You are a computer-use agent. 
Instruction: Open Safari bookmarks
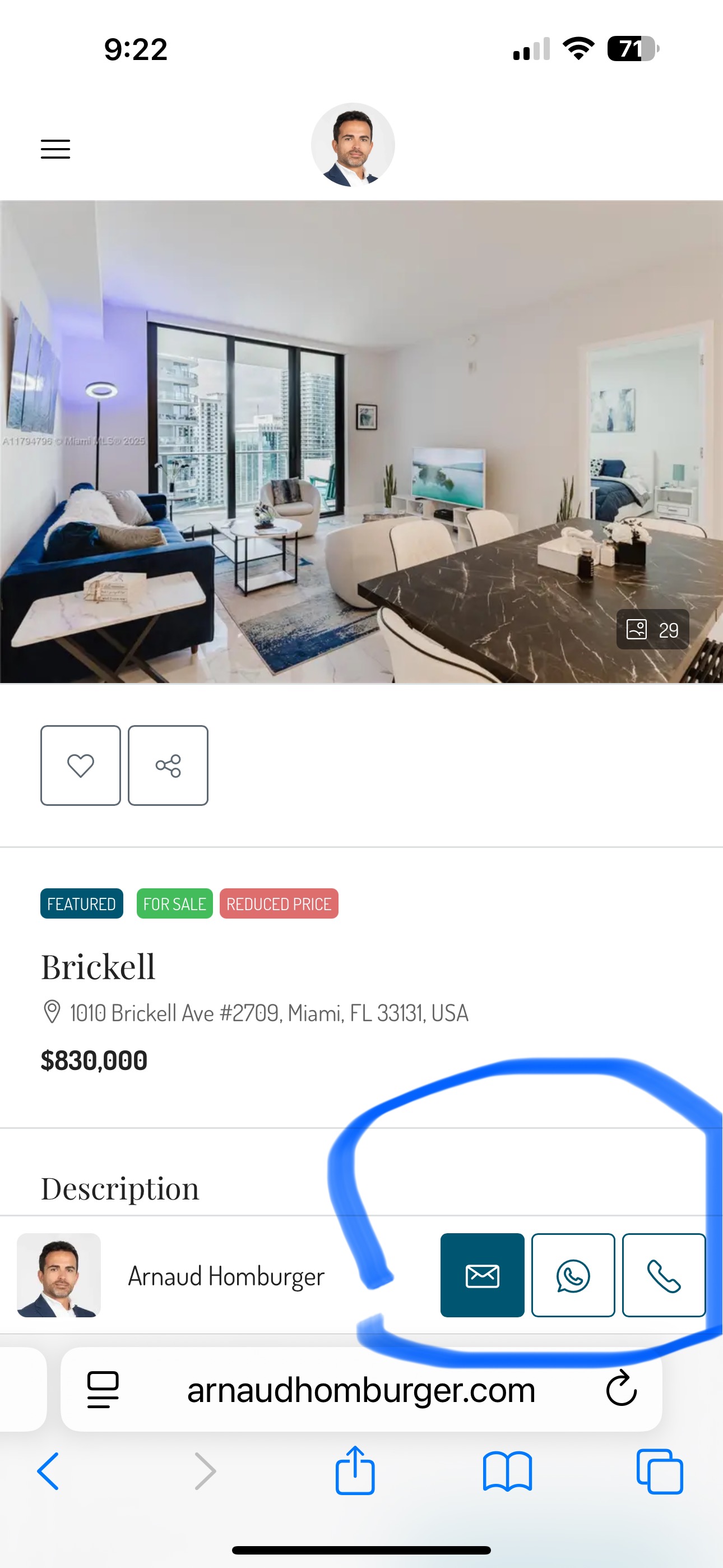pyautogui.click(x=508, y=1471)
